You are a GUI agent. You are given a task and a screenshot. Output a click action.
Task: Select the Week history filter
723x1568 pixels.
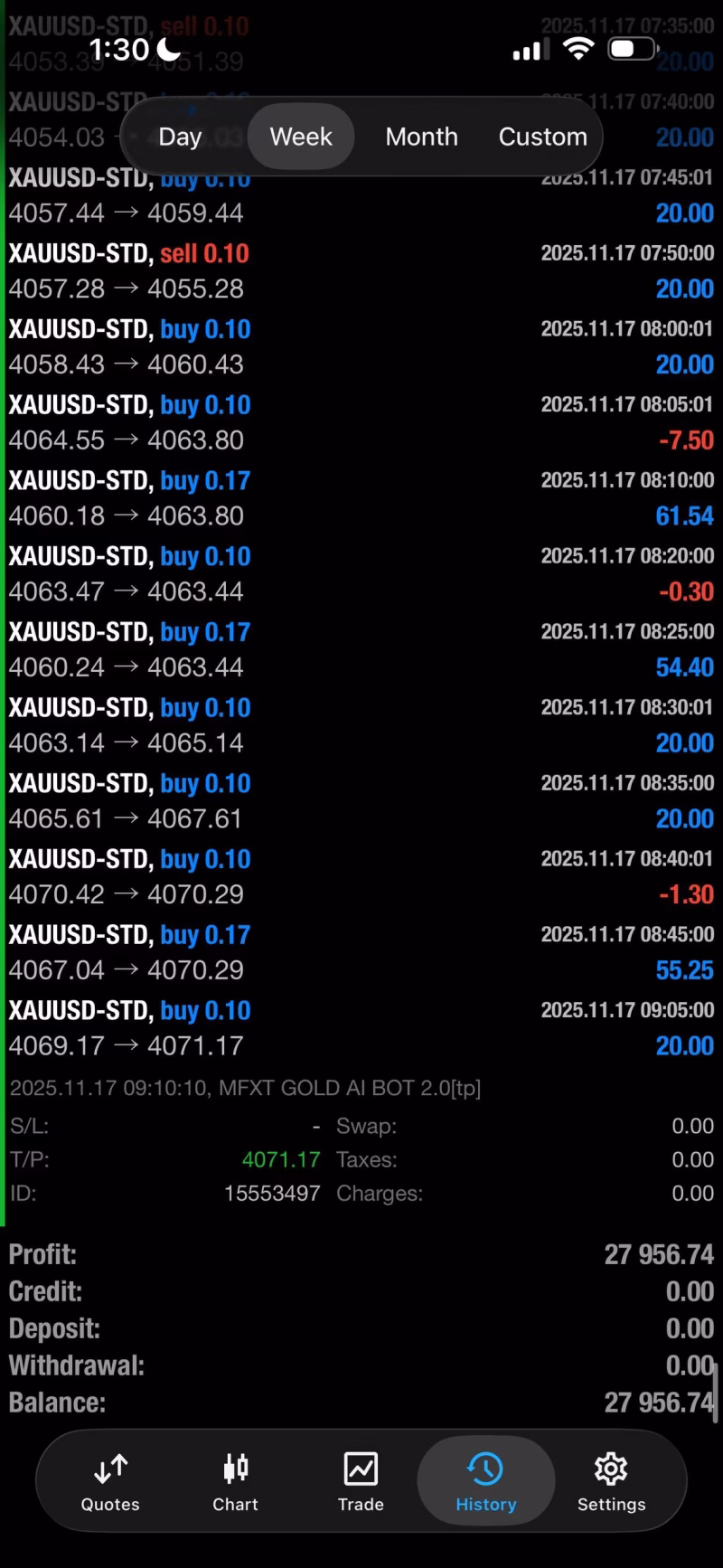click(x=301, y=137)
